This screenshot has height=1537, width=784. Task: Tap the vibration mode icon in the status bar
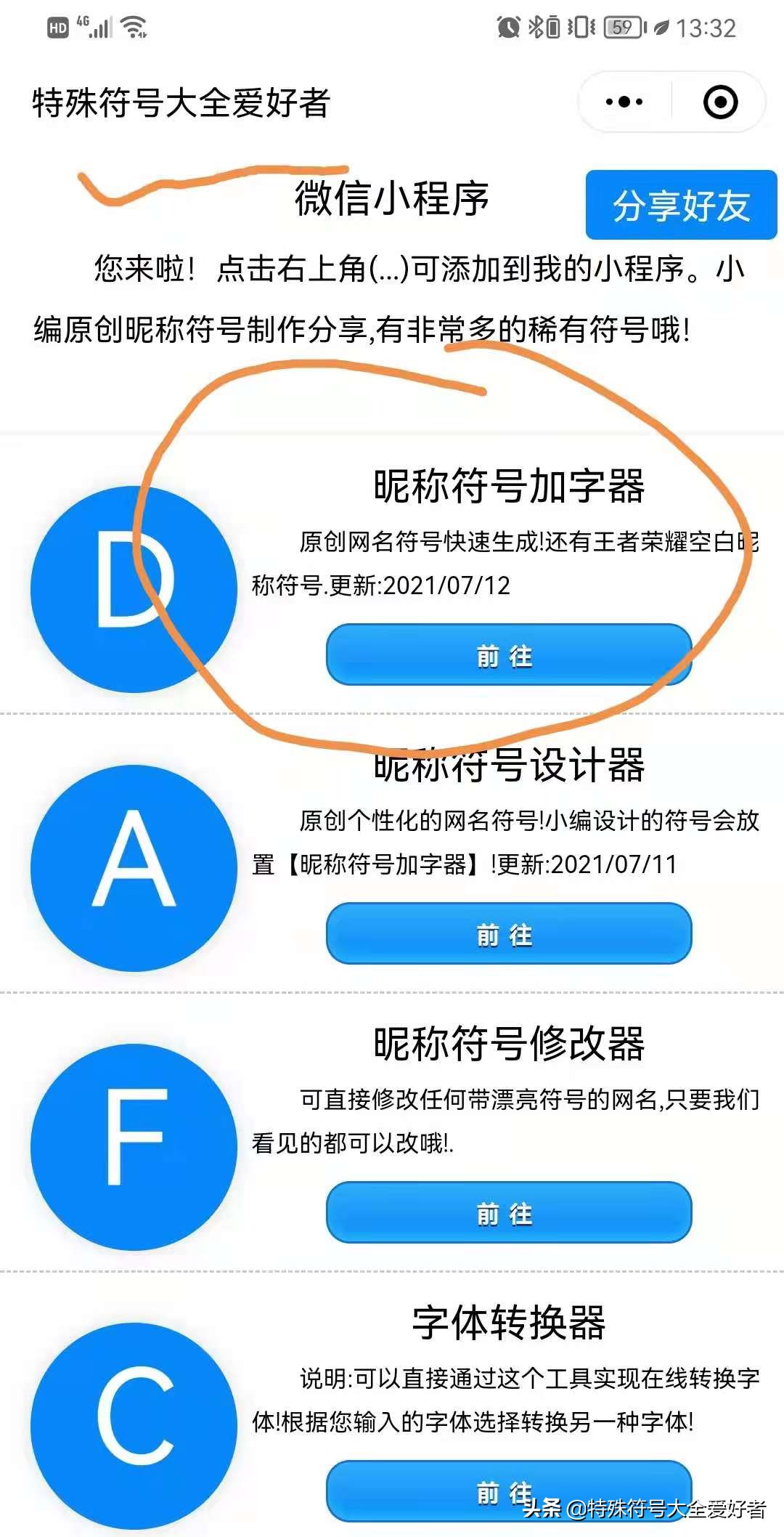pos(579,26)
